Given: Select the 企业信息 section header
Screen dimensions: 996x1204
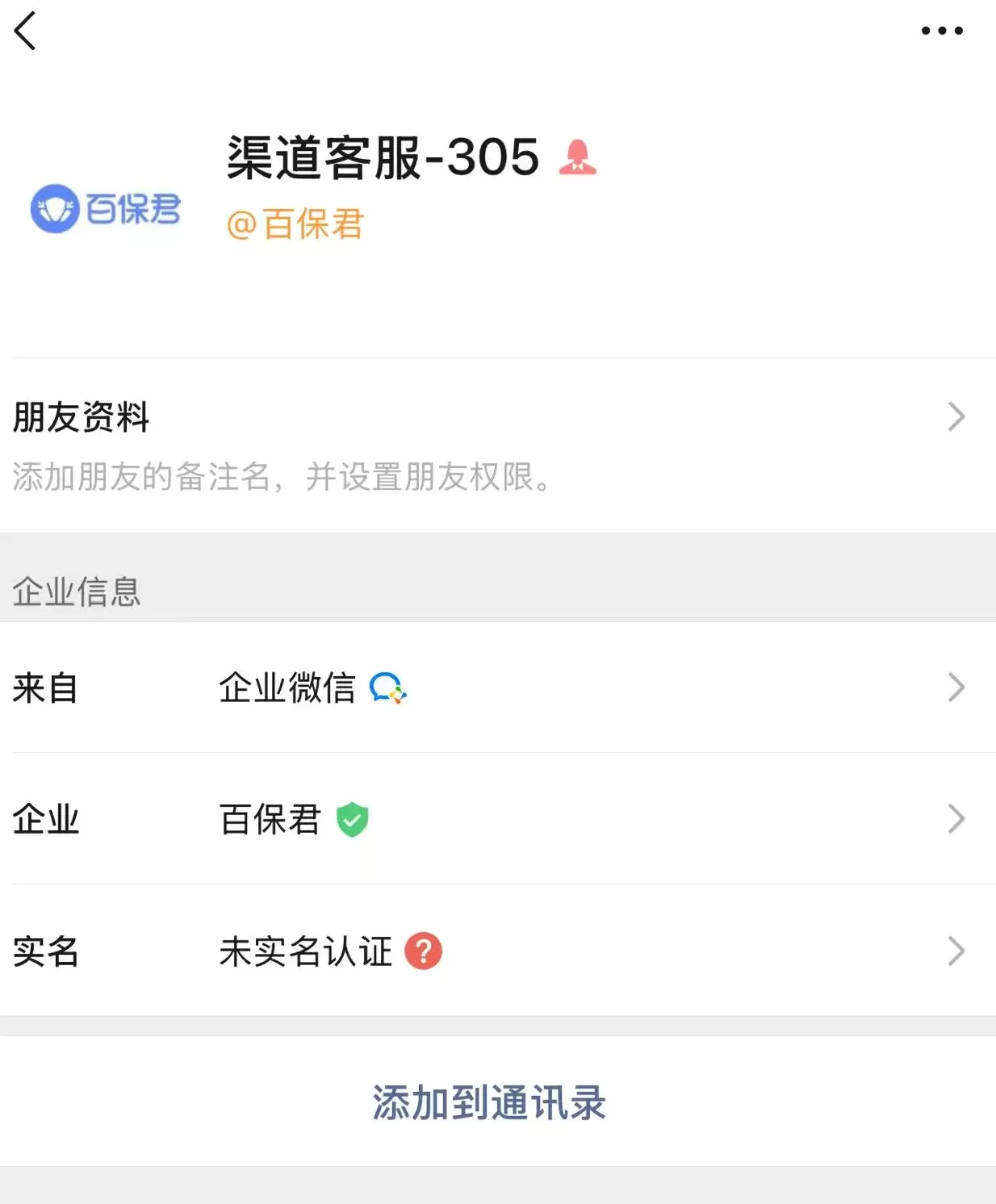Looking at the screenshot, I should click(75, 593).
